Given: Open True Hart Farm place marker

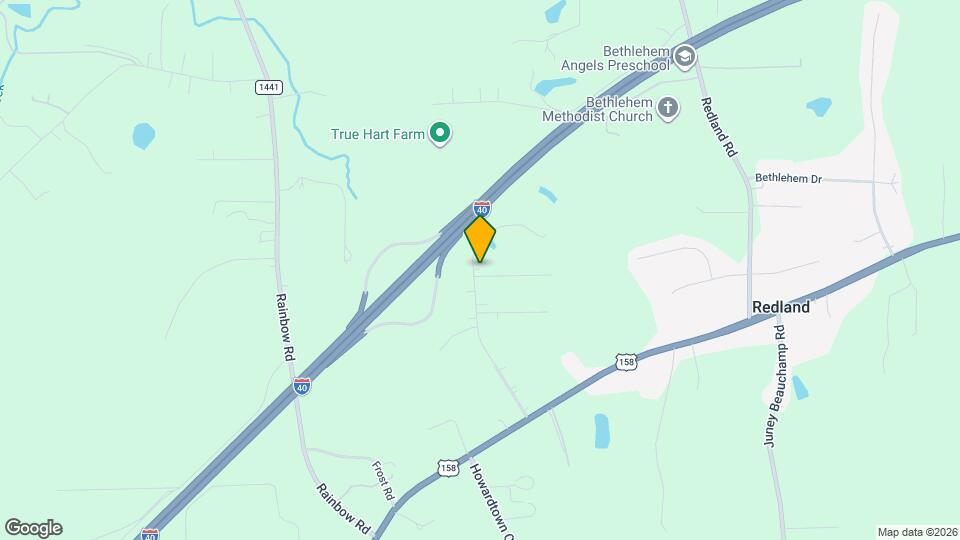Looking at the screenshot, I should 439,133.
